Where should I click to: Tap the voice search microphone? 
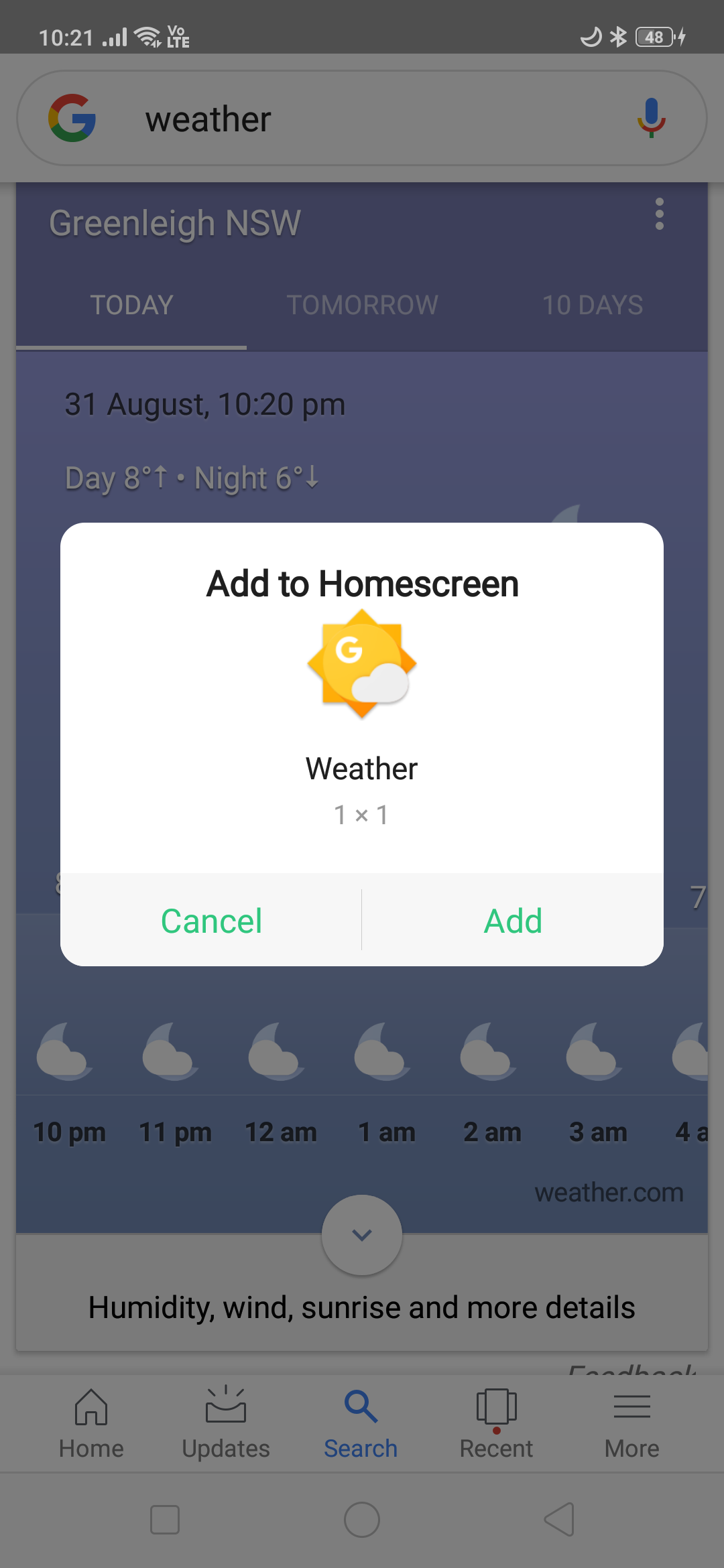click(651, 118)
